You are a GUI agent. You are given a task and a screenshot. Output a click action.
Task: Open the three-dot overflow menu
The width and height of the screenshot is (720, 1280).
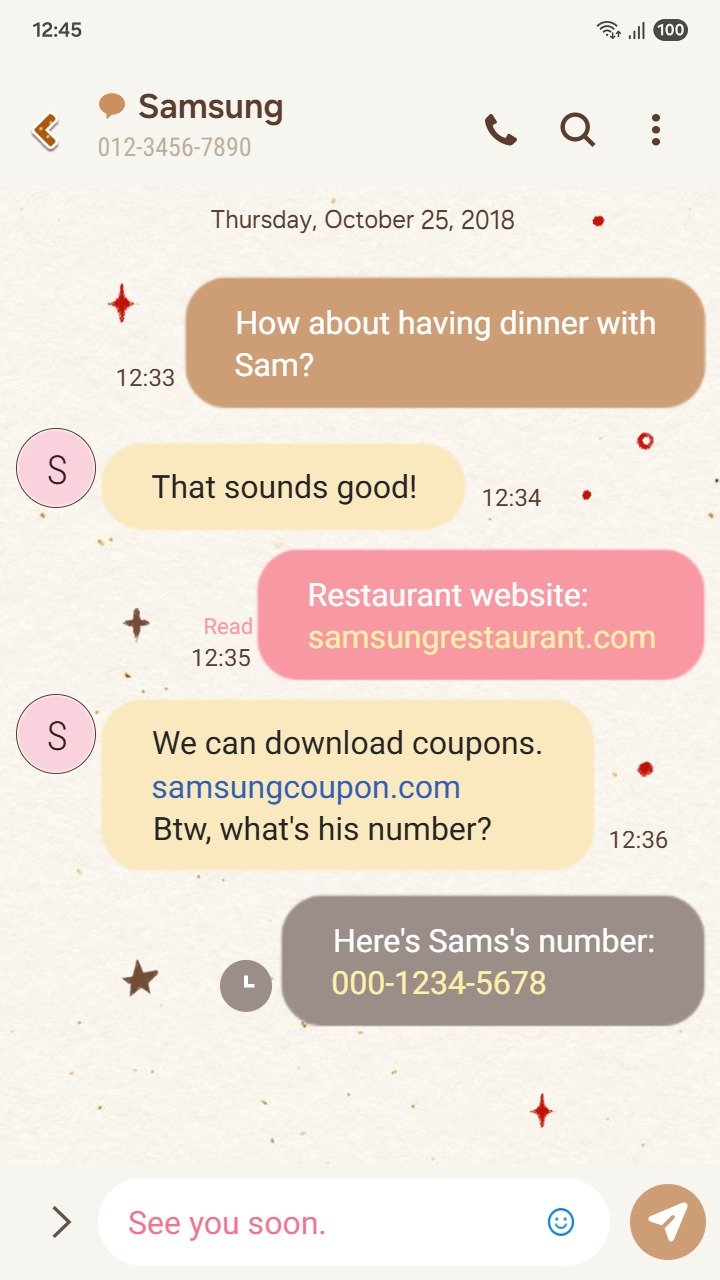pos(655,130)
